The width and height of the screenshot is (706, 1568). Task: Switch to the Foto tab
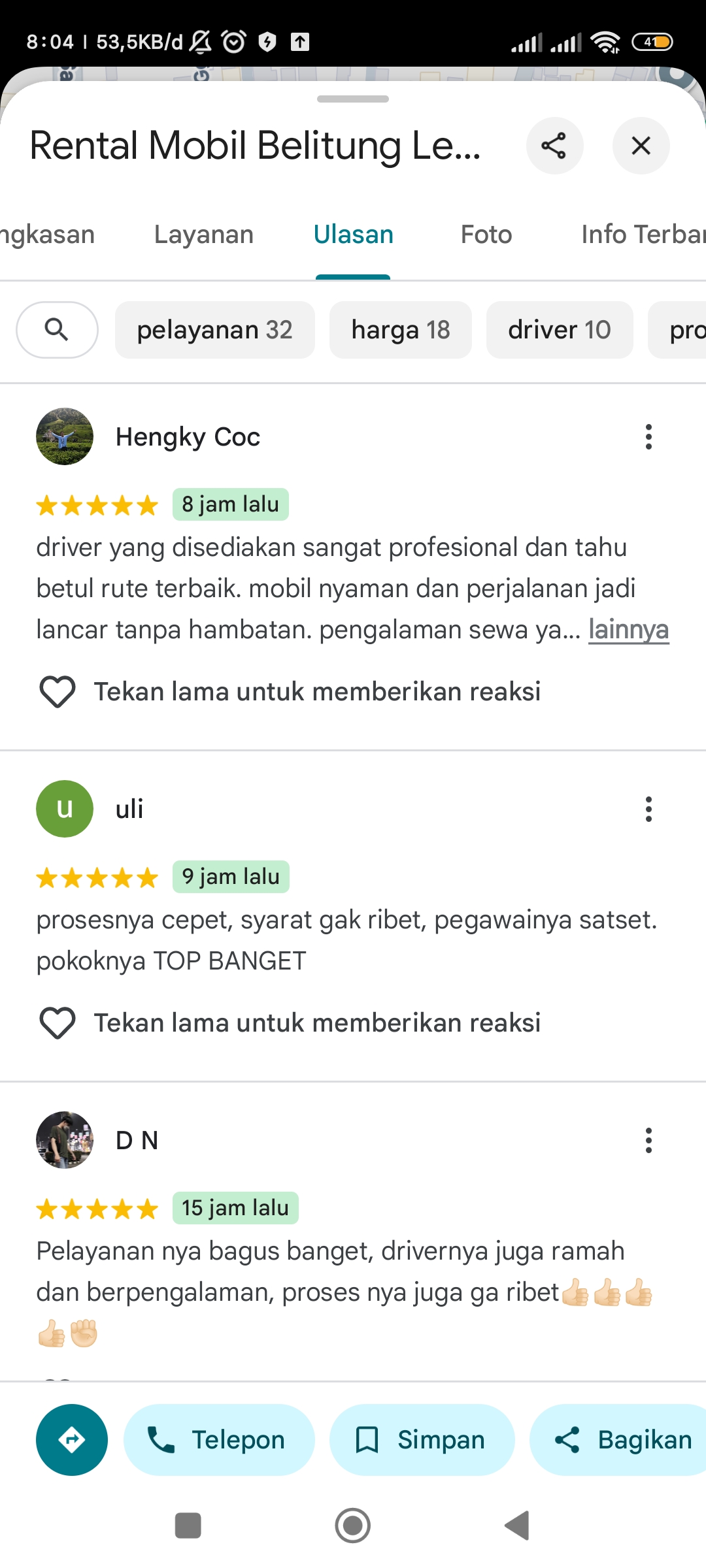pyautogui.click(x=486, y=234)
